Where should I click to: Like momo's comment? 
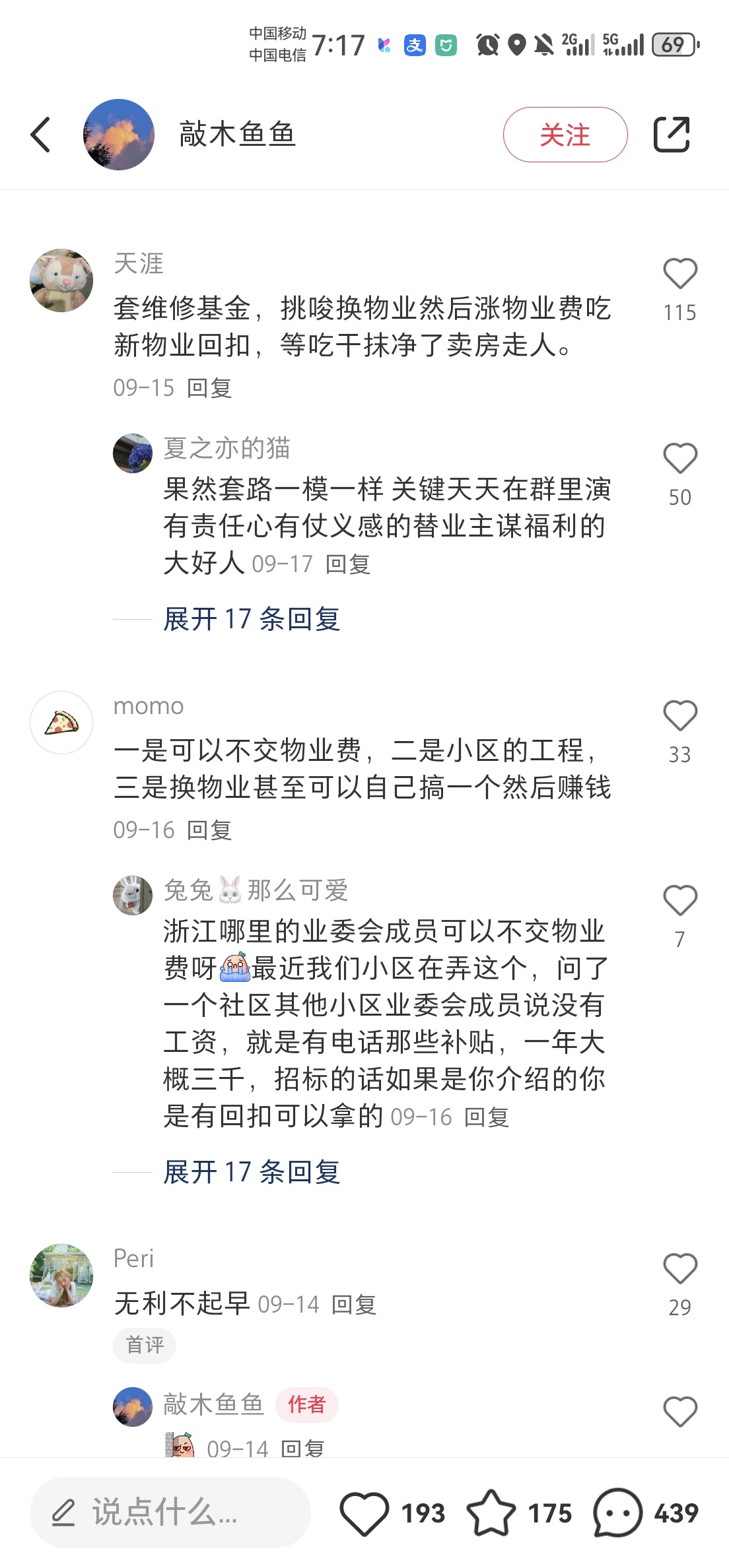tap(679, 716)
